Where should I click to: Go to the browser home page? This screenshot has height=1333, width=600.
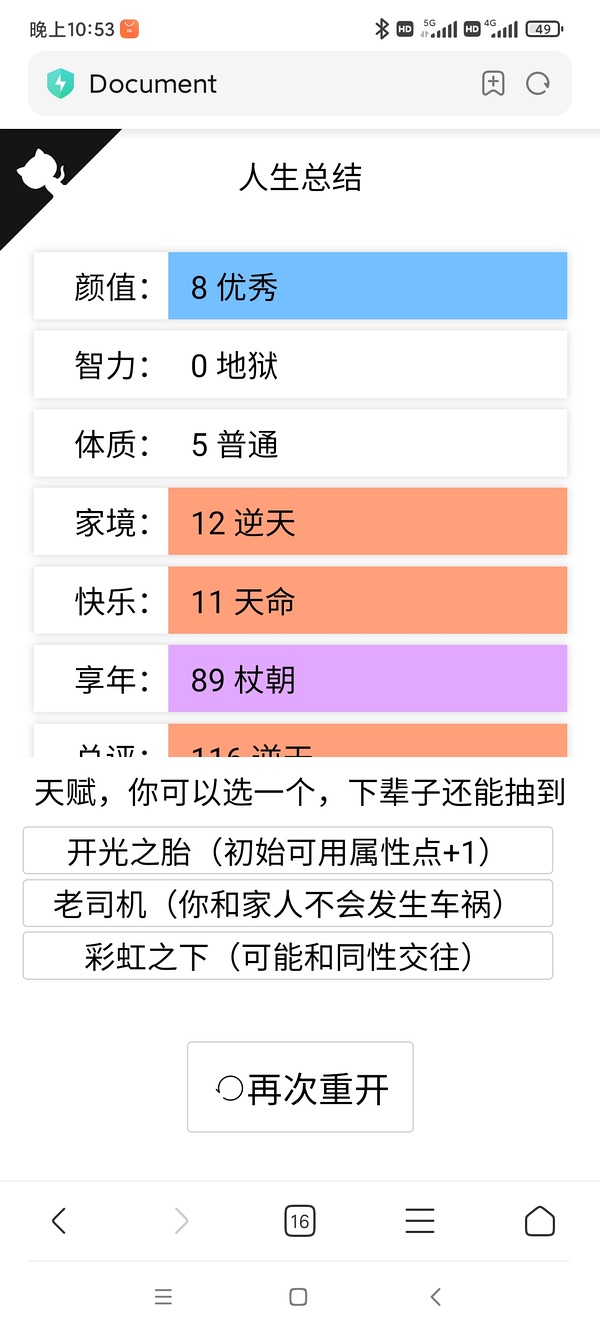[x=539, y=1221]
